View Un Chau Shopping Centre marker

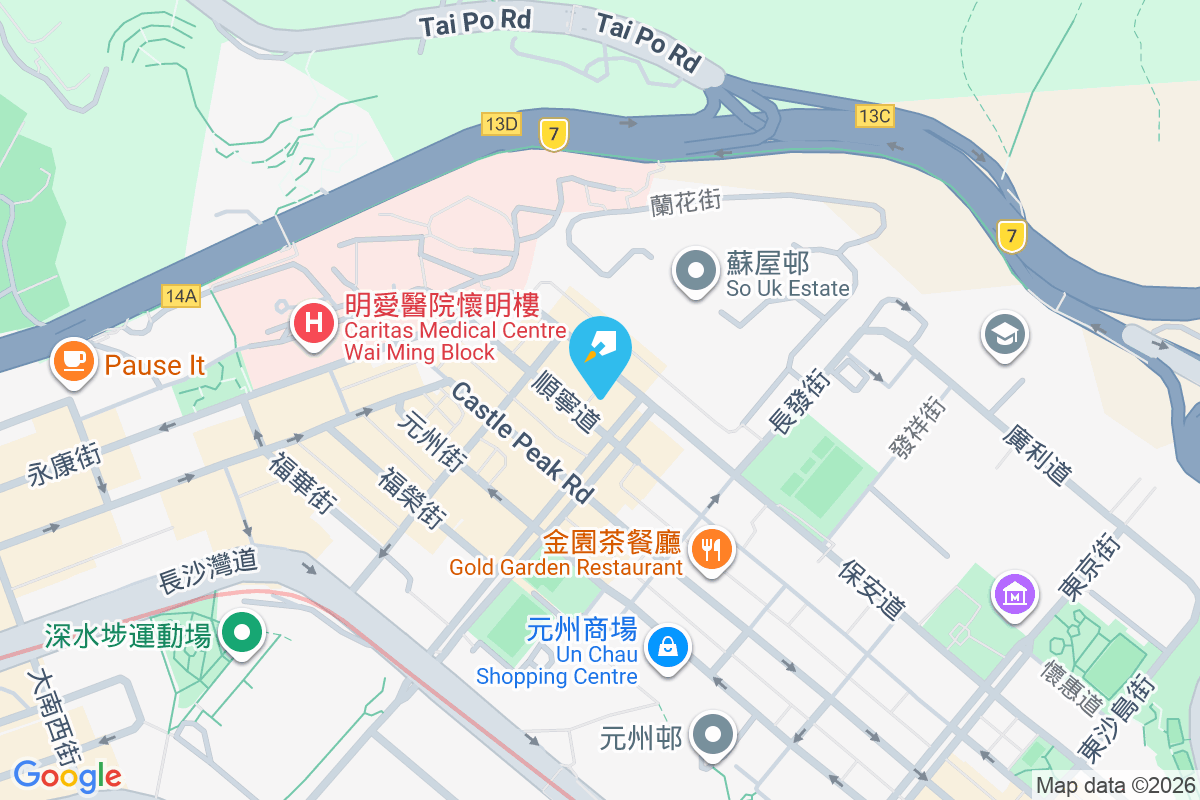coord(667,646)
